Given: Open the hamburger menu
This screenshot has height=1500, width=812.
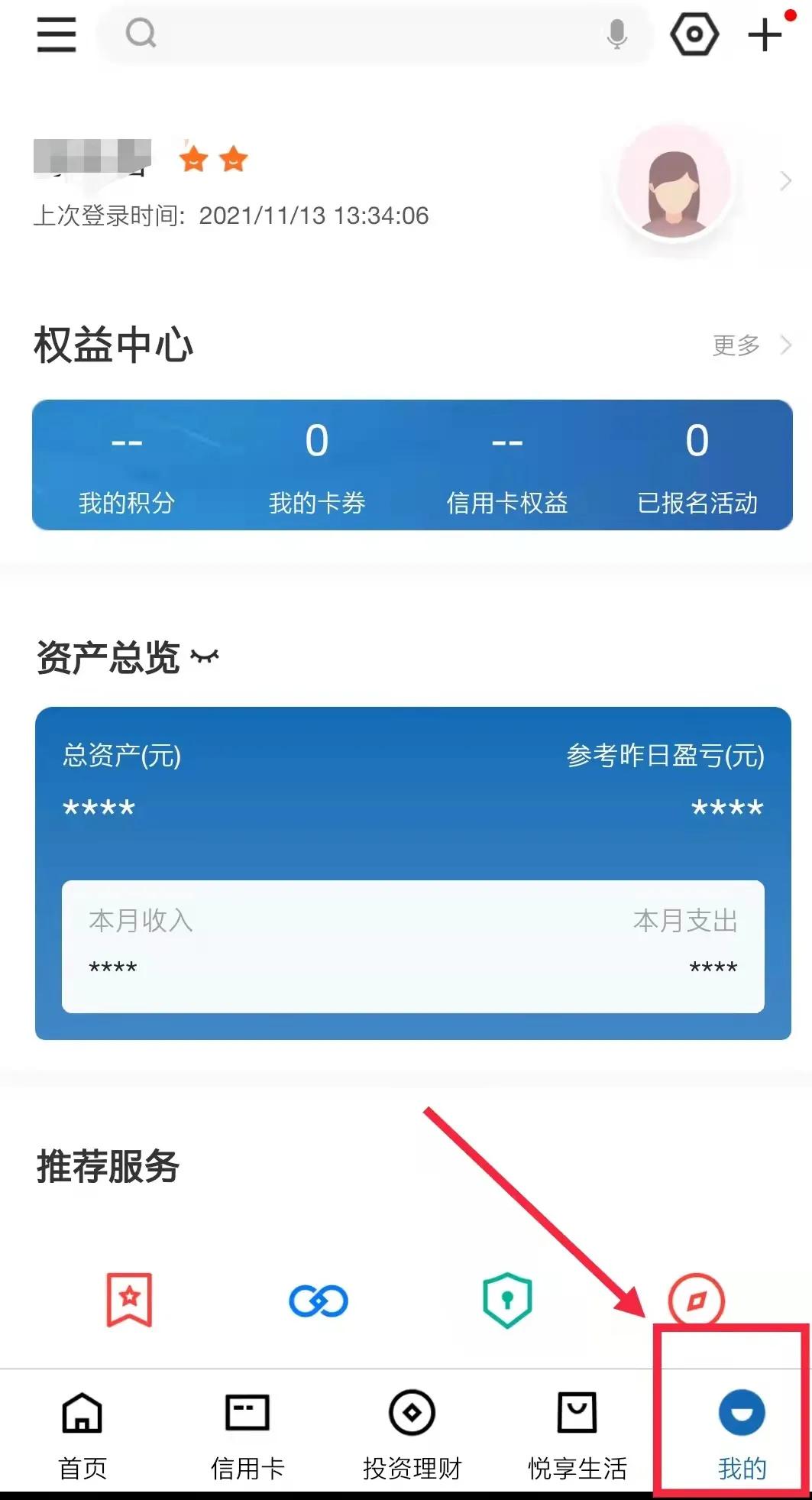Looking at the screenshot, I should pyautogui.click(x=54, y=34).
